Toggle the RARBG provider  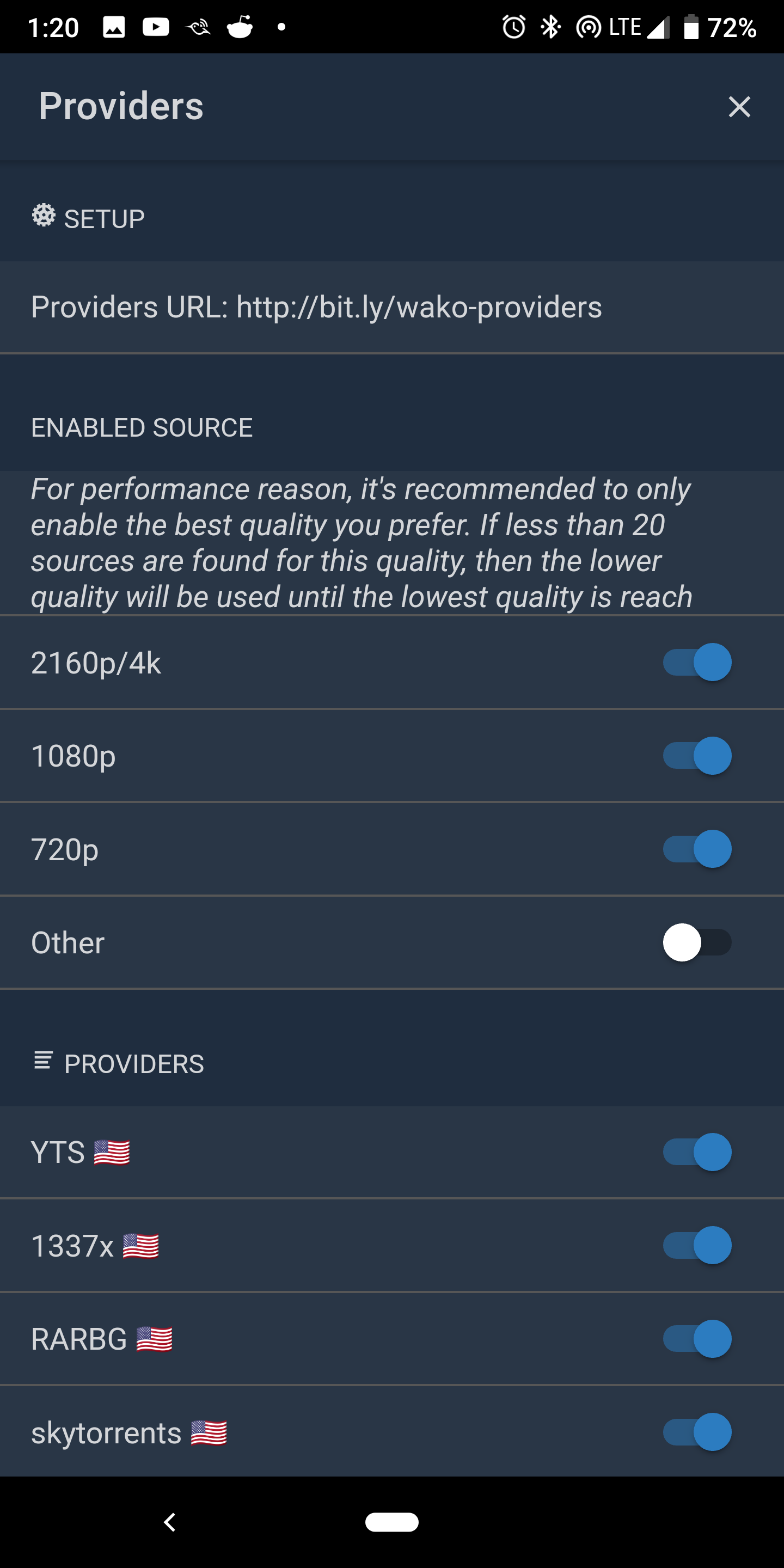[697, 1339]
